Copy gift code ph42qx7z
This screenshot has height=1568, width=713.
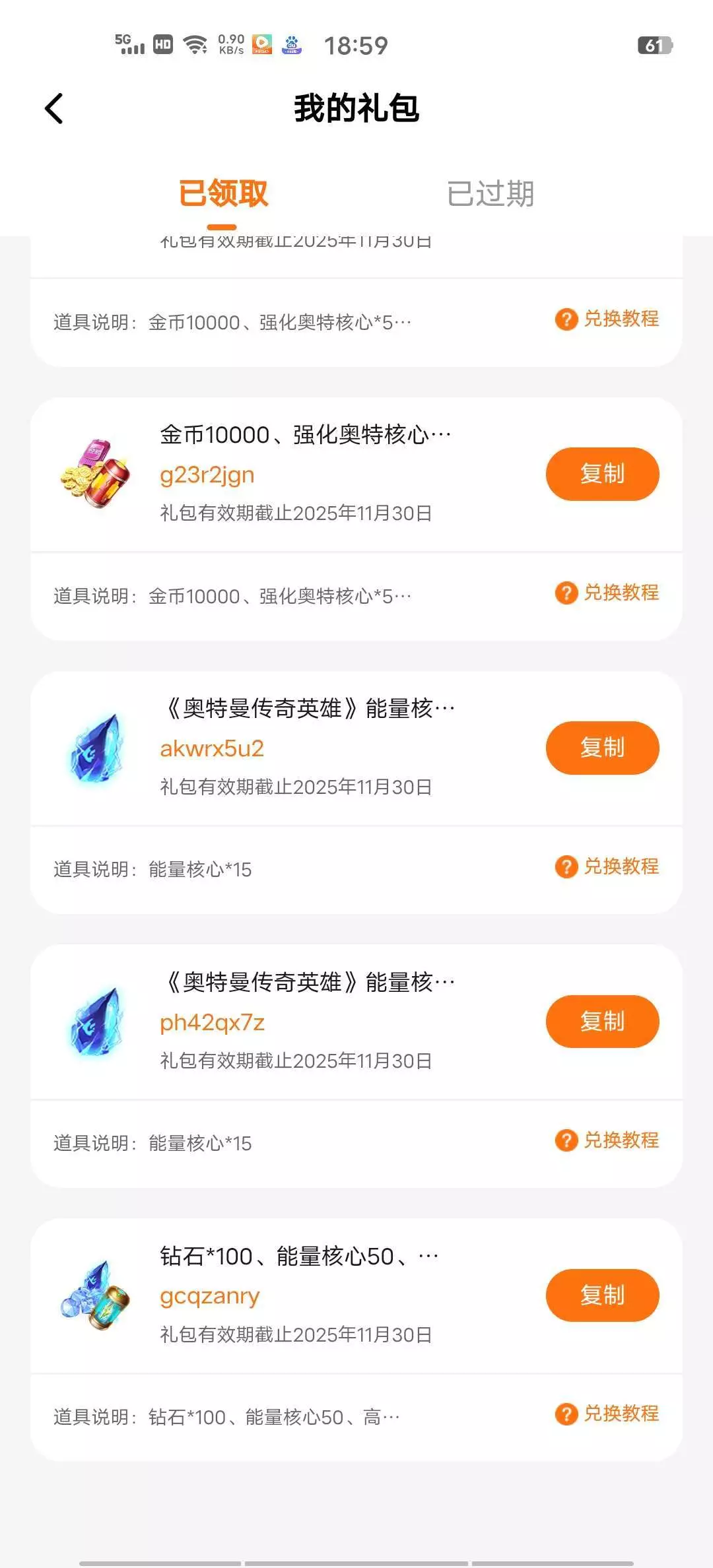pos(602,1022)
